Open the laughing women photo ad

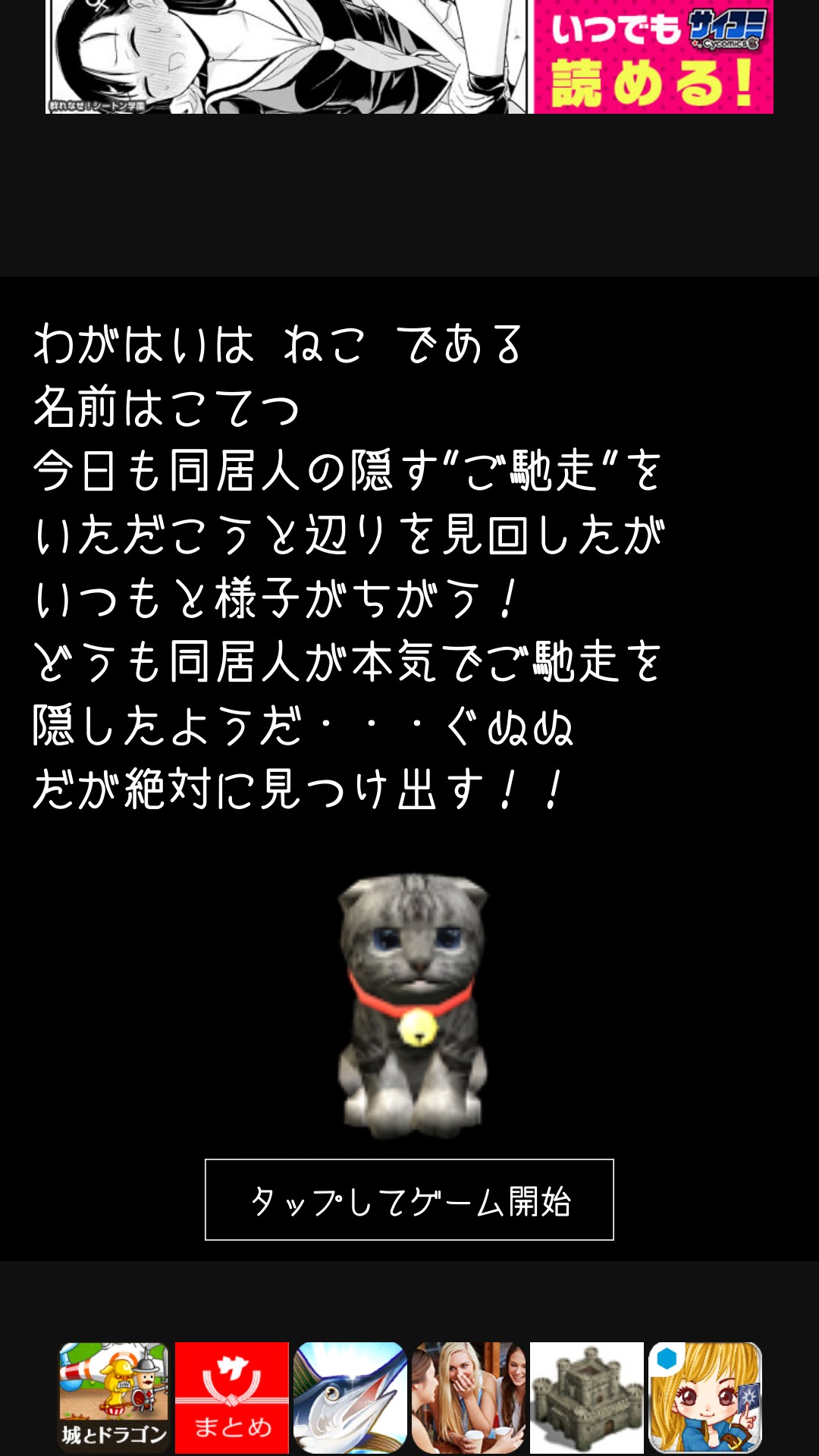coord(469,1398)
